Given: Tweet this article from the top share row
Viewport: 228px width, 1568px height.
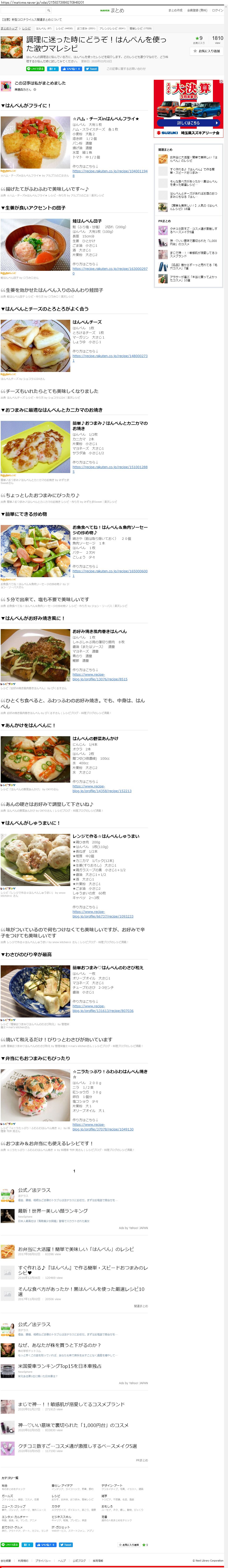Looking at the screenshot, I should click(x=91, y=69).
